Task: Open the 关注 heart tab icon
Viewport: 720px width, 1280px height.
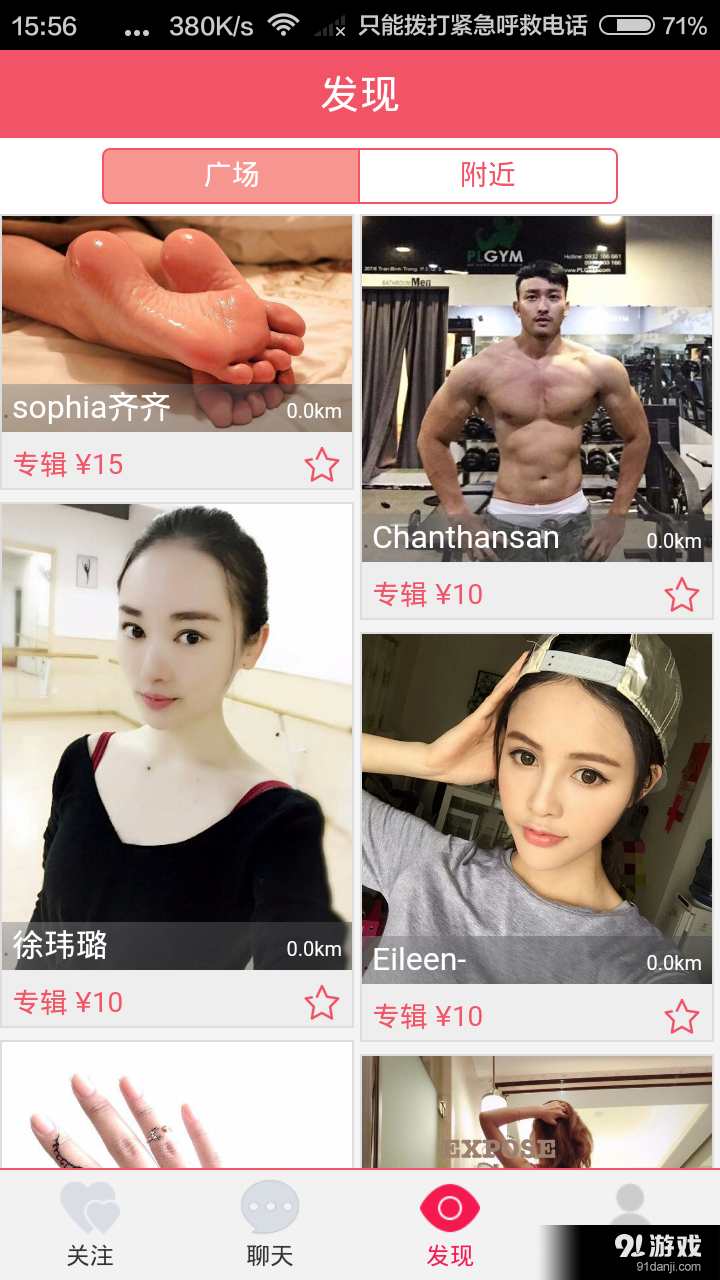Action: point(90,1210)
